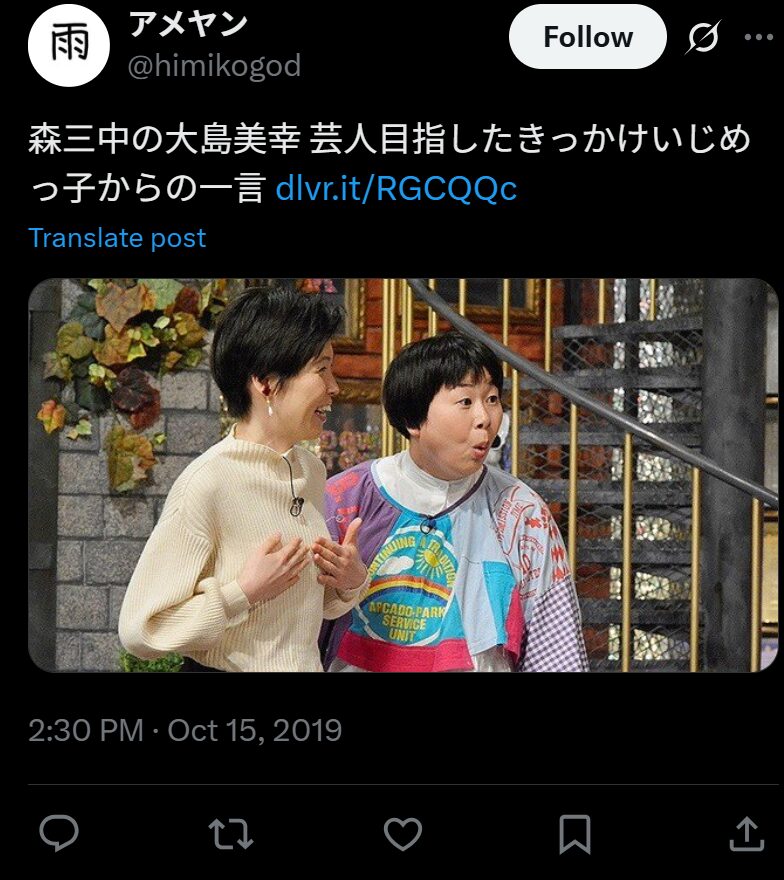Open the @himikogod handle
This screenshot has height=880, width=784.
[214, 67]
